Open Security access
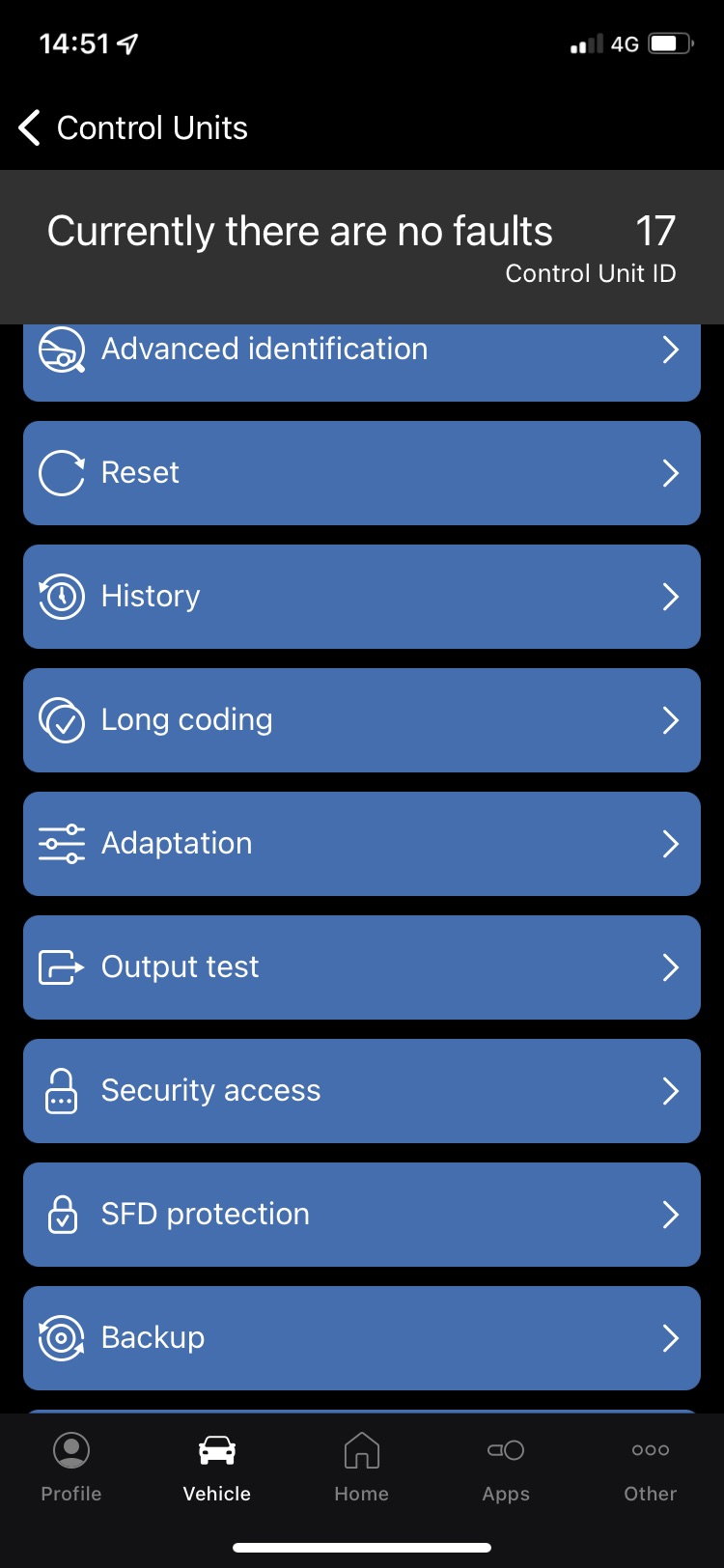This screenshot has height=1568, width=724. pos(361,1091)
